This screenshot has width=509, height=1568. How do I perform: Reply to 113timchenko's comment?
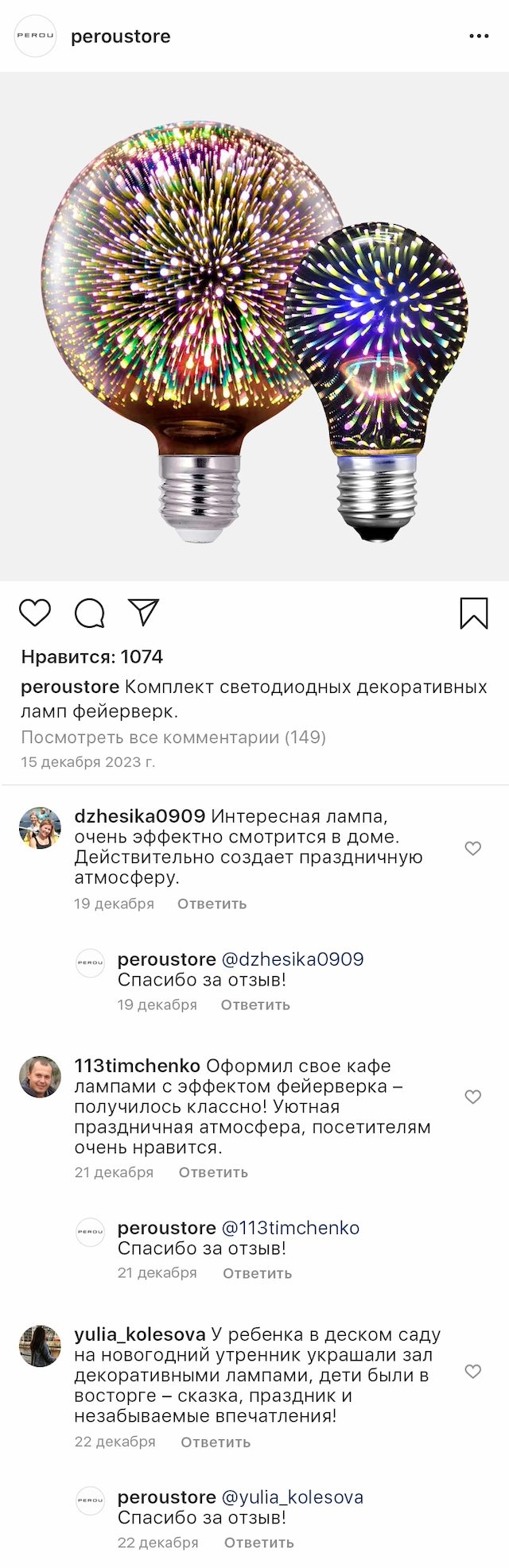pos(213,1172)
